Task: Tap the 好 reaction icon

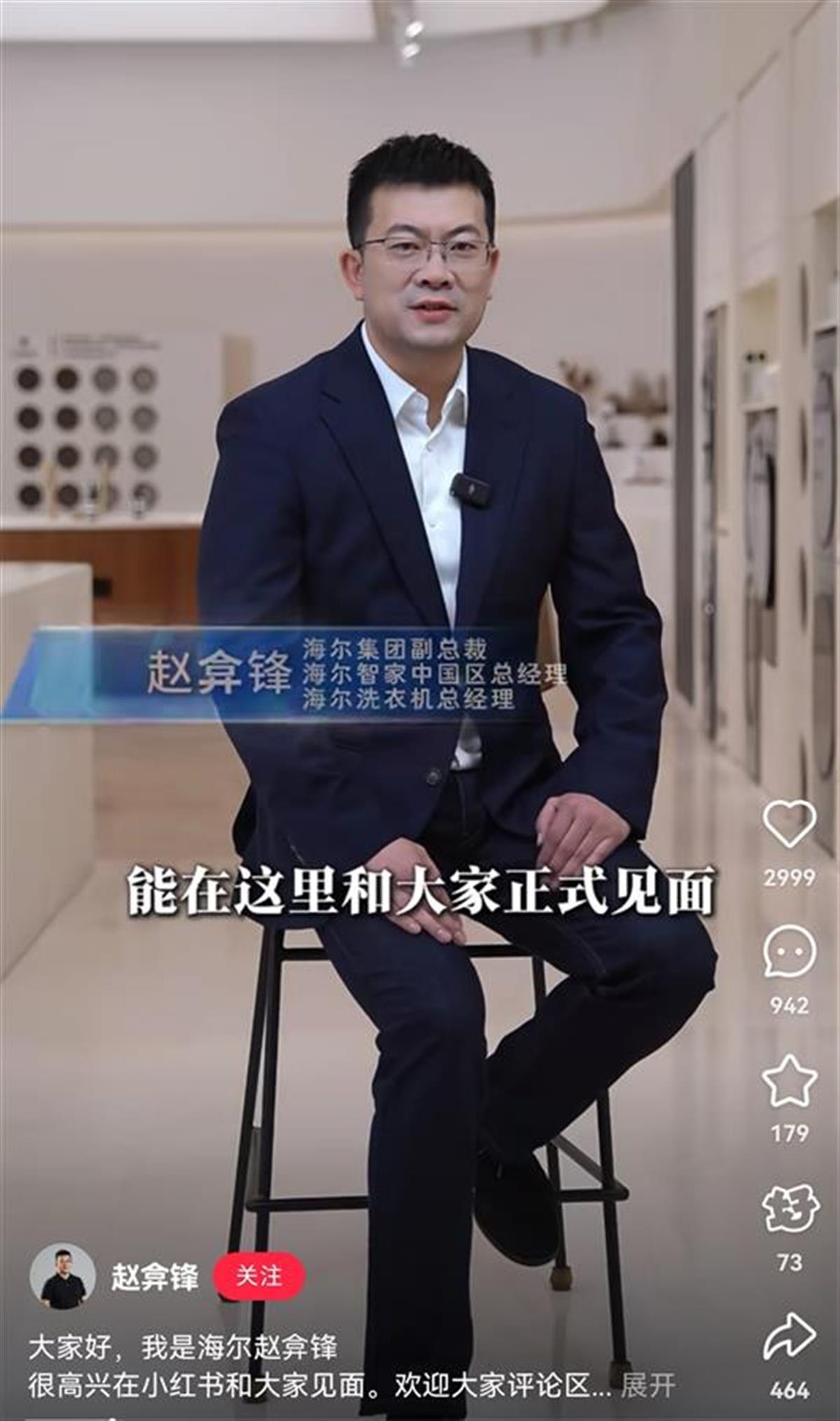Action: (789, 1209)
